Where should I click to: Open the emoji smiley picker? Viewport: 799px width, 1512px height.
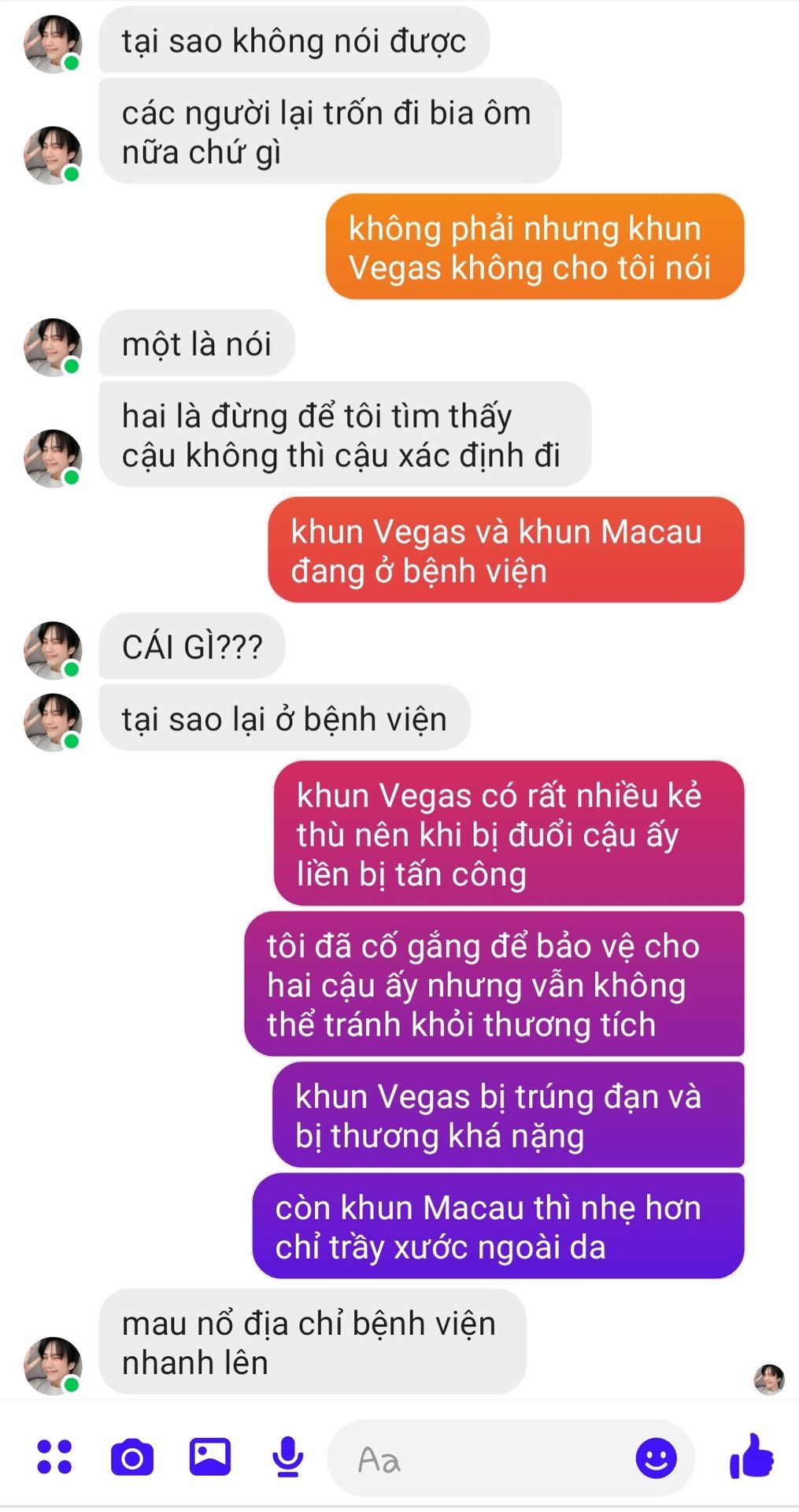[656, 1458]
